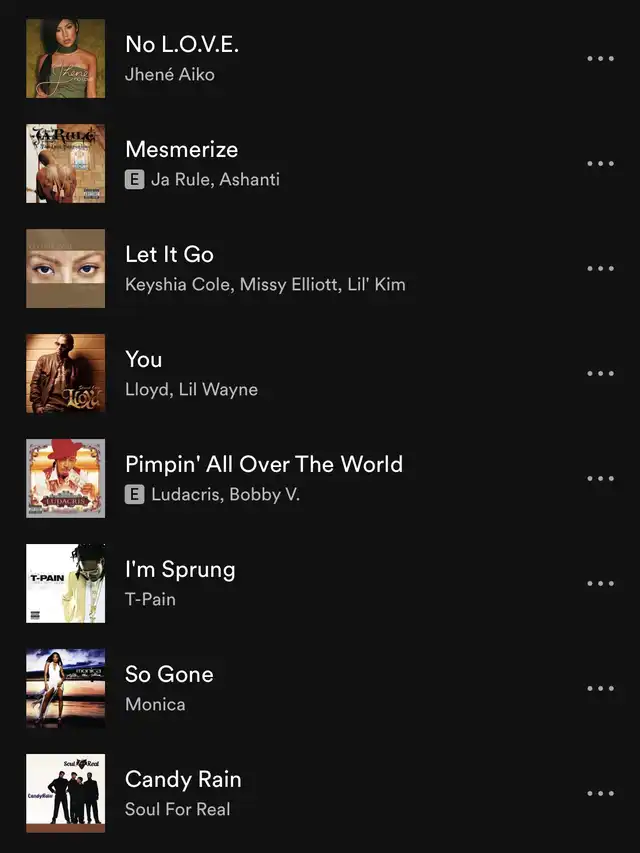Choose the song So Gone by Monica
The height and width of the screenshot is (853, 640).
[169, 674]
